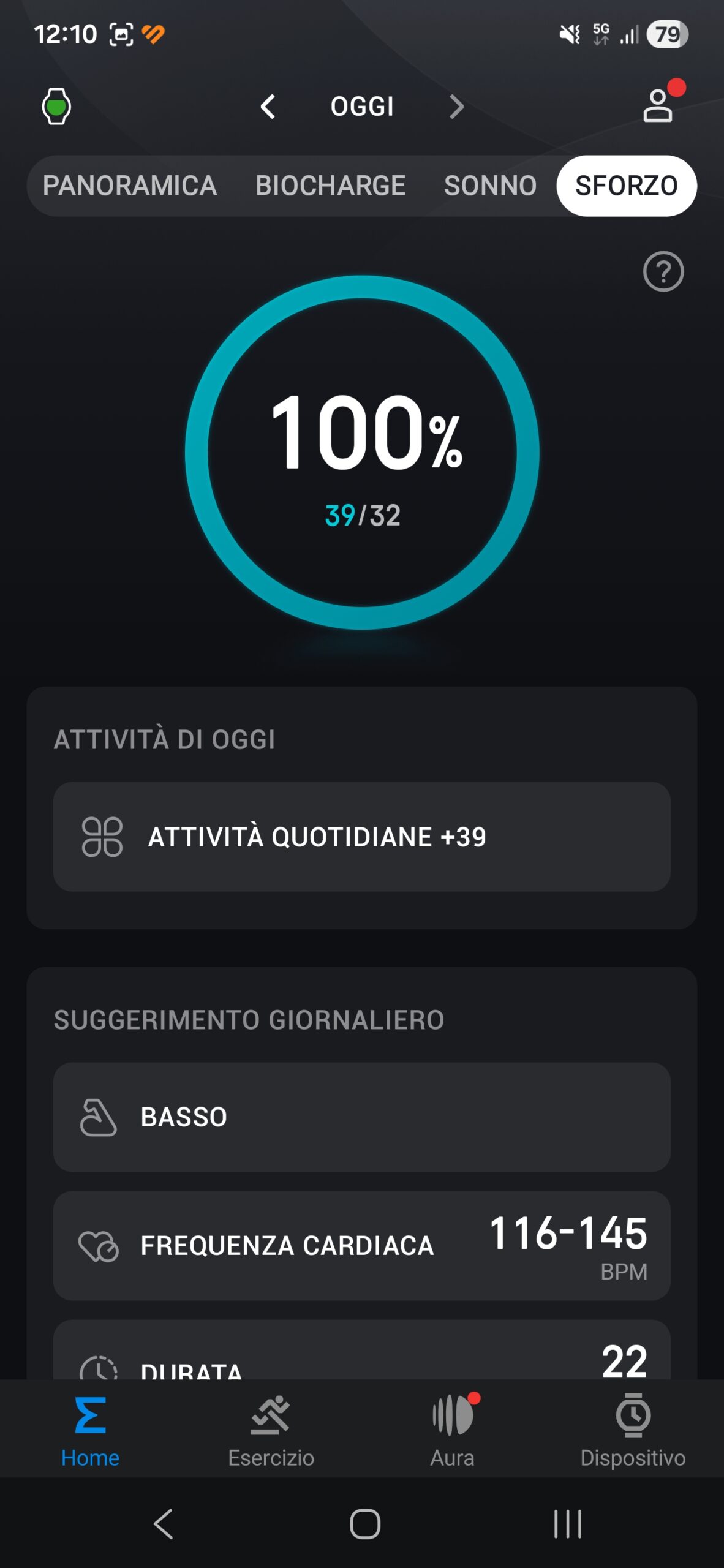Open the watch connection status icon
This screenshot has height=1568, width=724.
(56, 107)
